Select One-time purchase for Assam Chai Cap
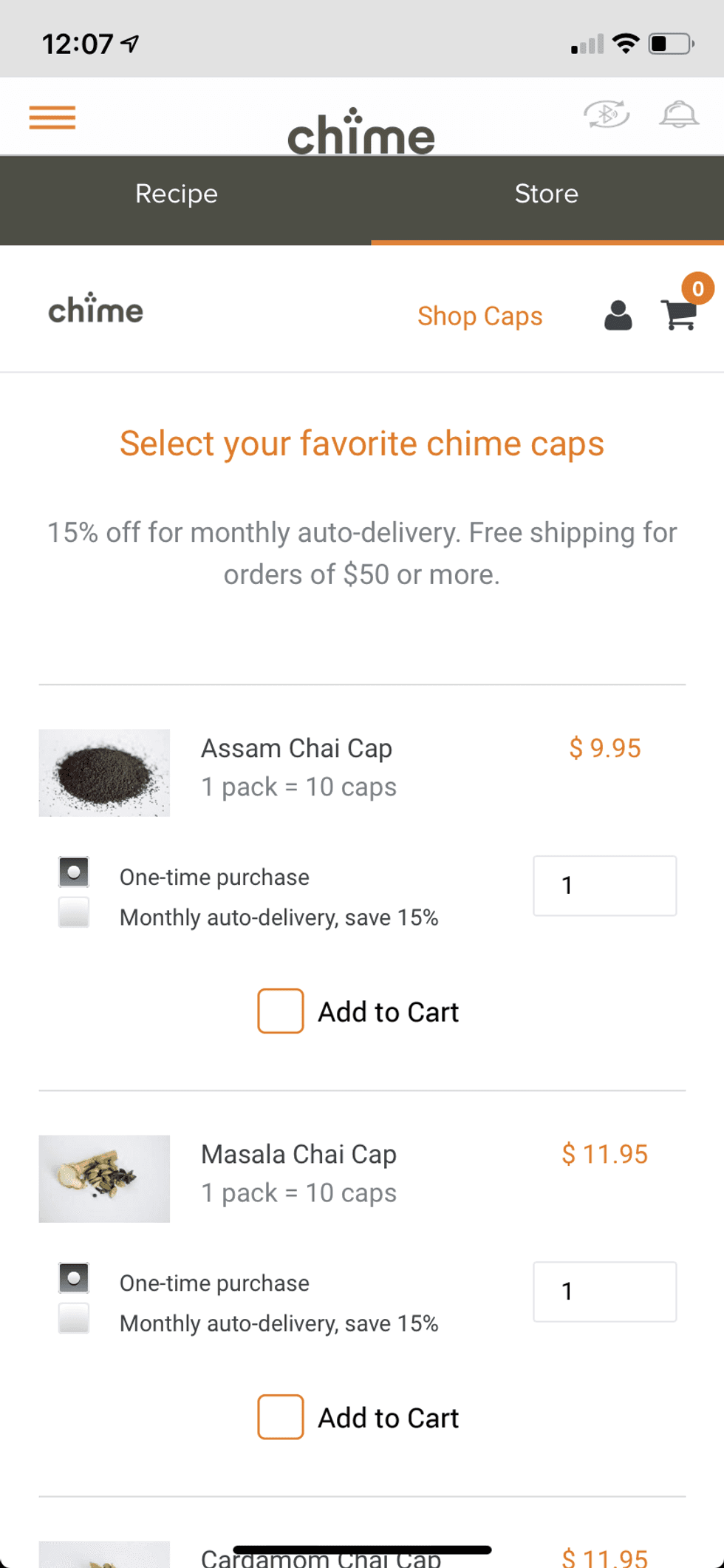This screenshot has width=724, height=1568. tap(74, 872)
